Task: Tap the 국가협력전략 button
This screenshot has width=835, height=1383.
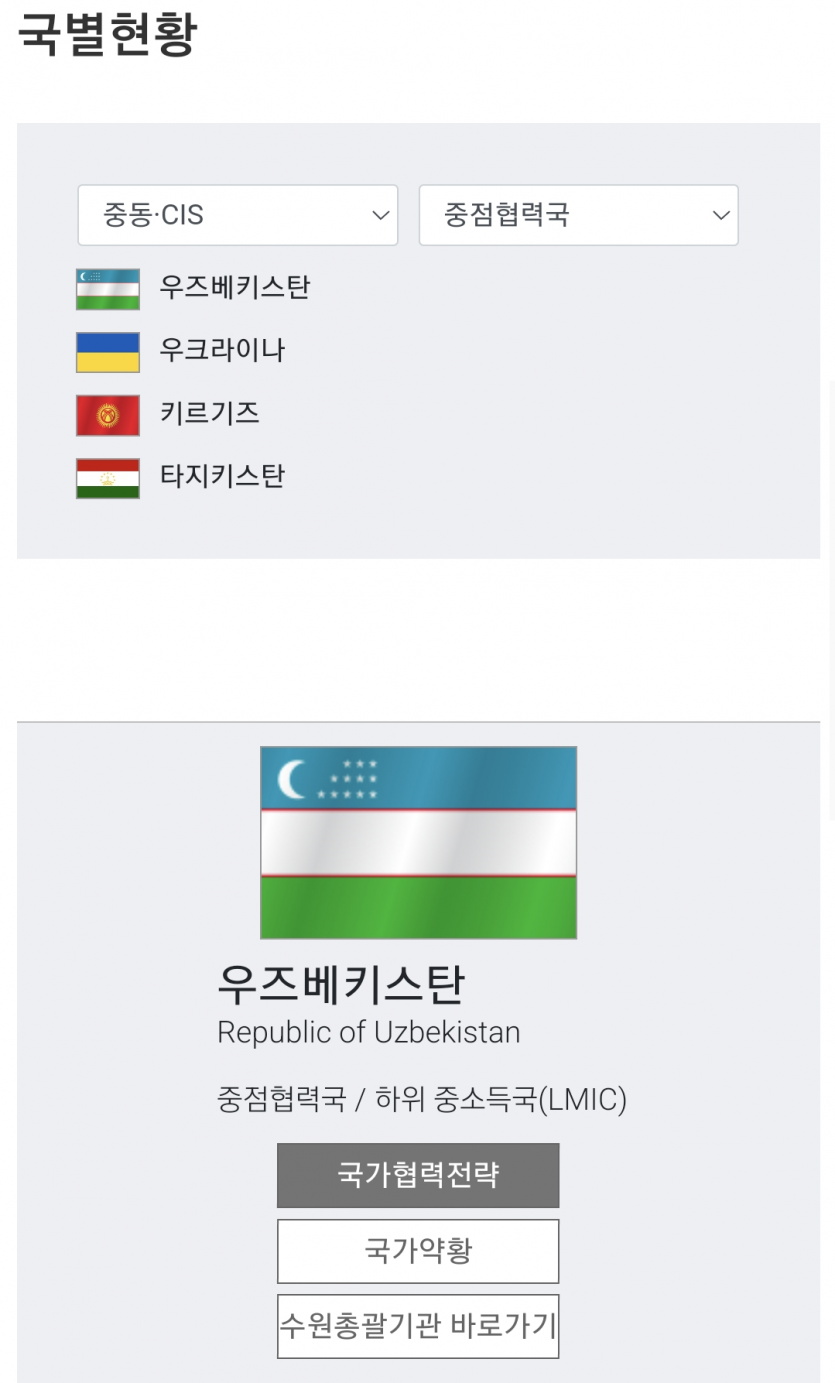Action: pyautogui.click(x=418, y=1175)
